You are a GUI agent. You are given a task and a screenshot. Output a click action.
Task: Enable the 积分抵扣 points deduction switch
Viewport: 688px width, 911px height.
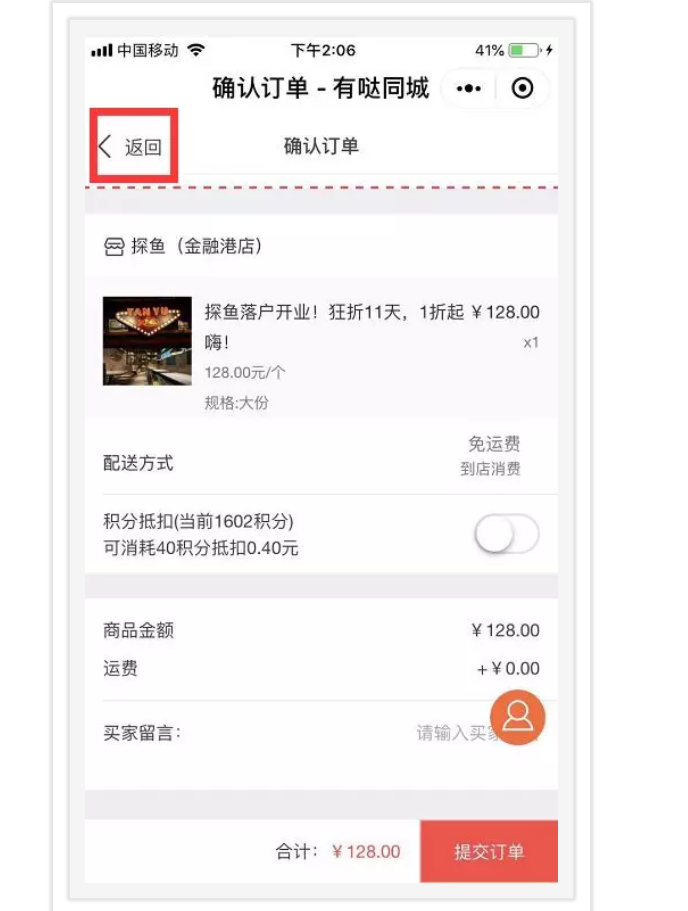tap(507, 535)
